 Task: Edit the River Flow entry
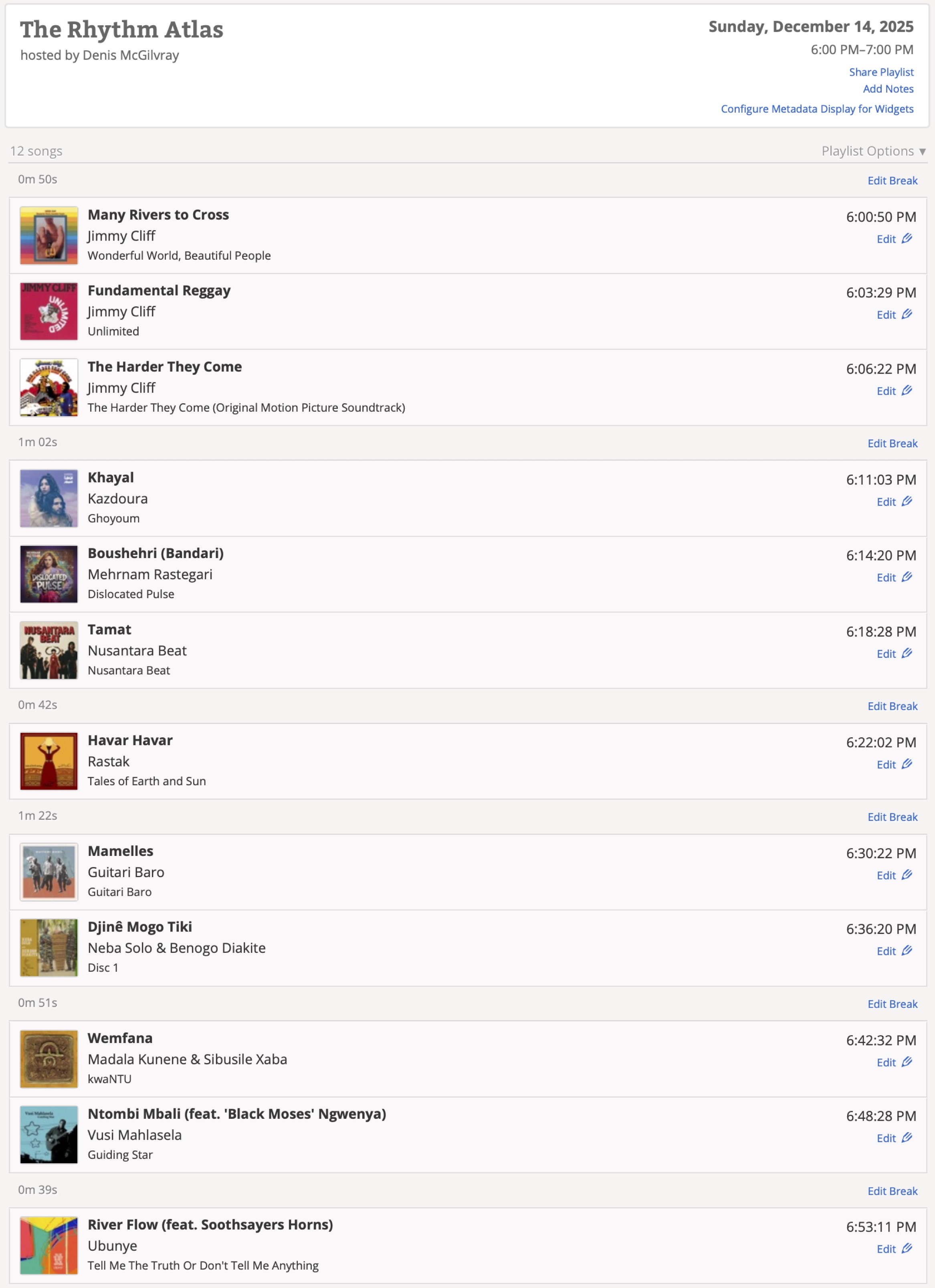(x=893, y=1249)
